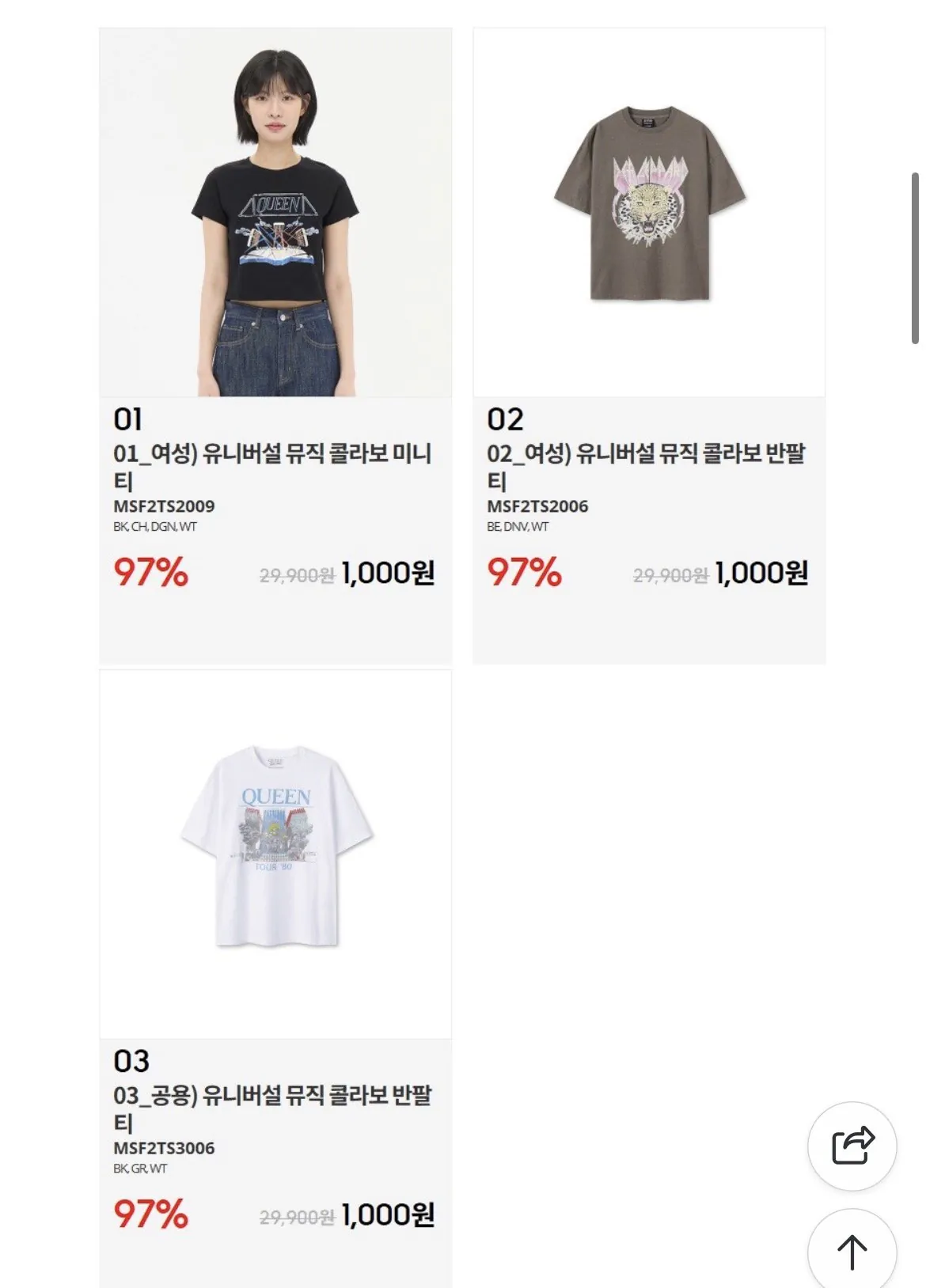Select the 97% discount badge on product 02
The width and height of the screenshot is (926, 1288).
[x=526, y=571]
